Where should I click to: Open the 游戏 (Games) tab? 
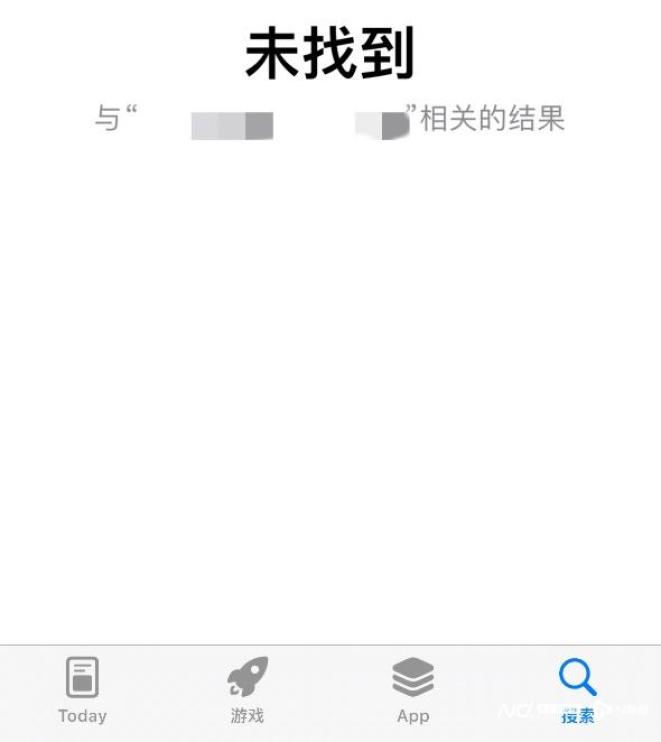point(247,690)
